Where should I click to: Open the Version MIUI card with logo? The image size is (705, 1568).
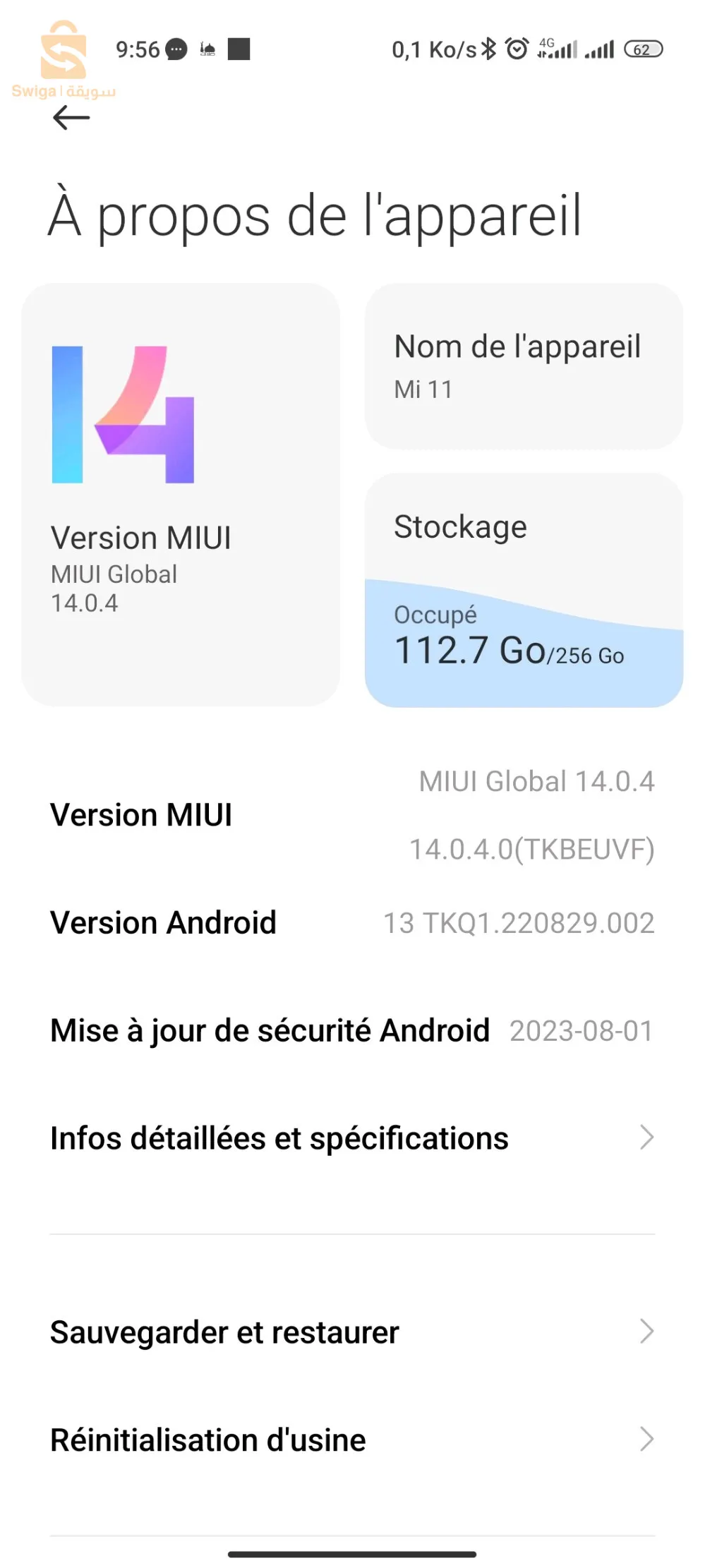pyautogui.click(x=181, y=494)
